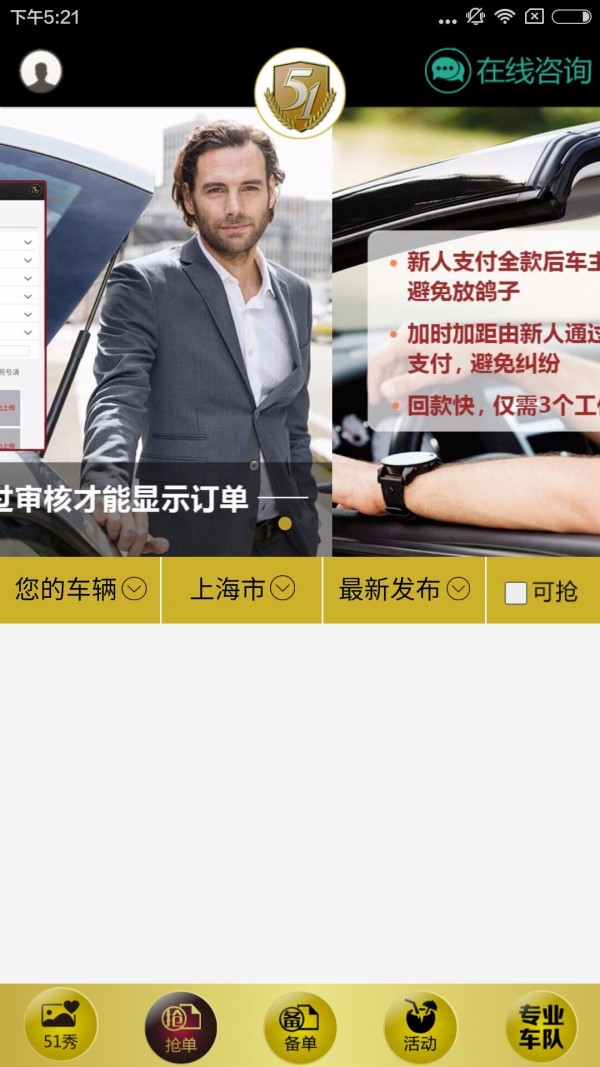Check the 可抢 checkbox
This screenshot has width=600, height=1067.
516,593
